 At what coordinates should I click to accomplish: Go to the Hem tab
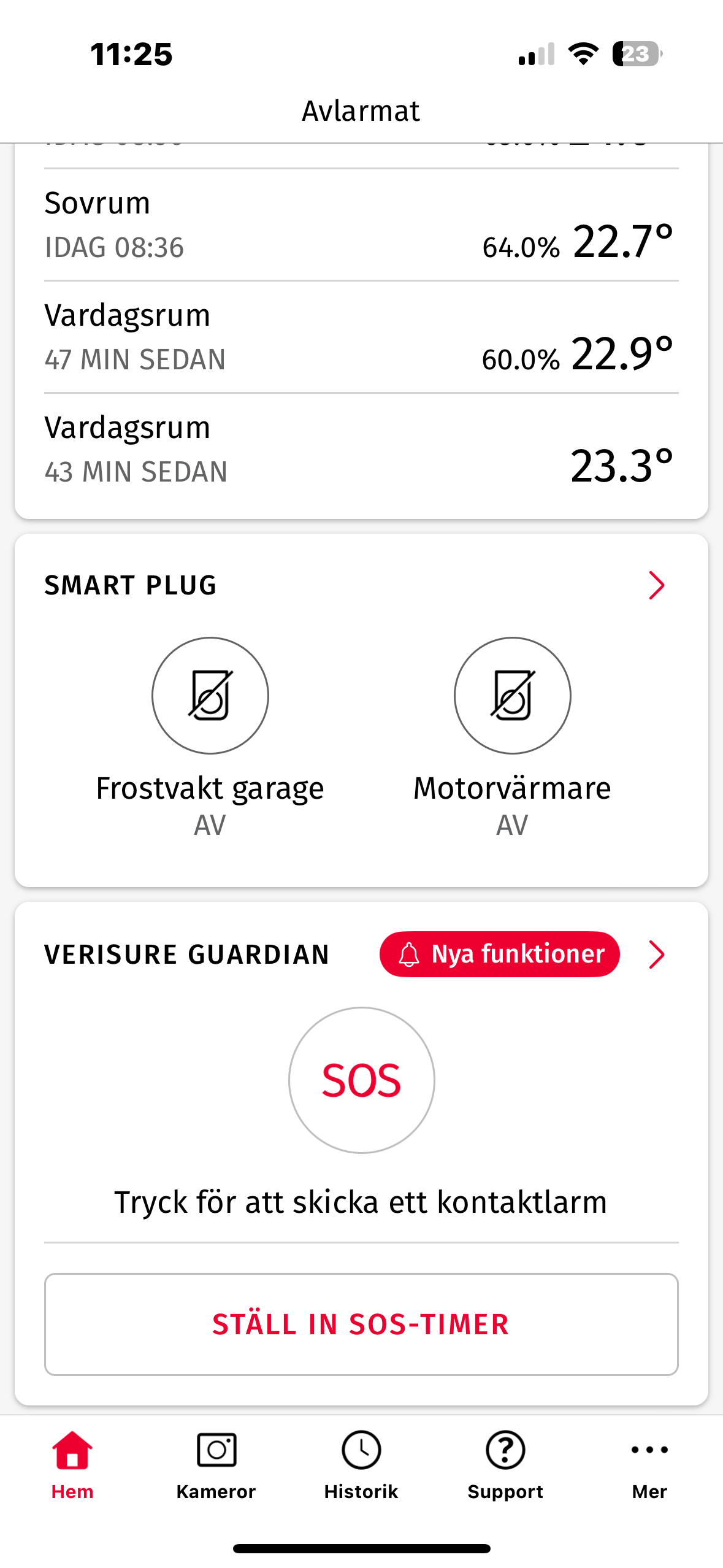(72, 1464)
